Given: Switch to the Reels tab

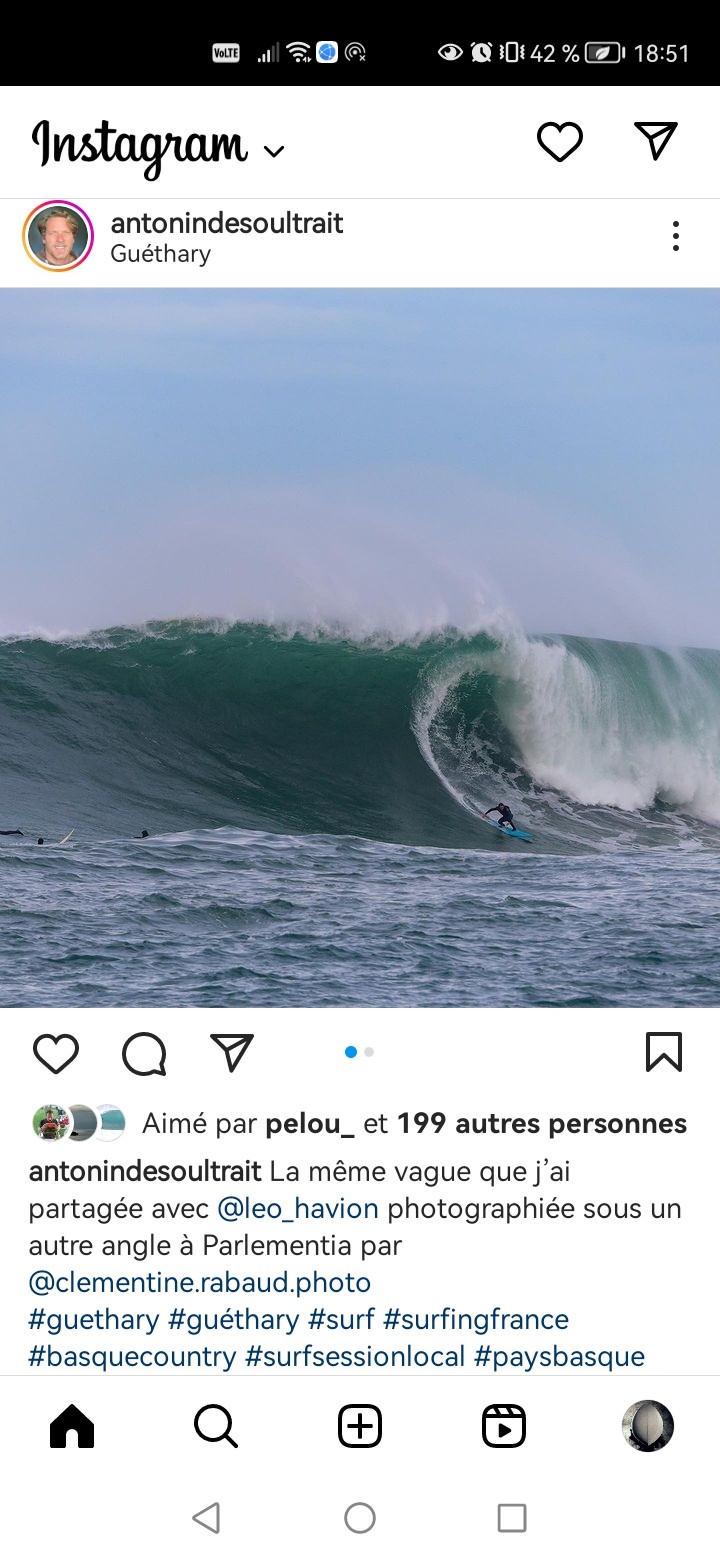Looking at the screenshot, I should click(x=504, y=1426).
